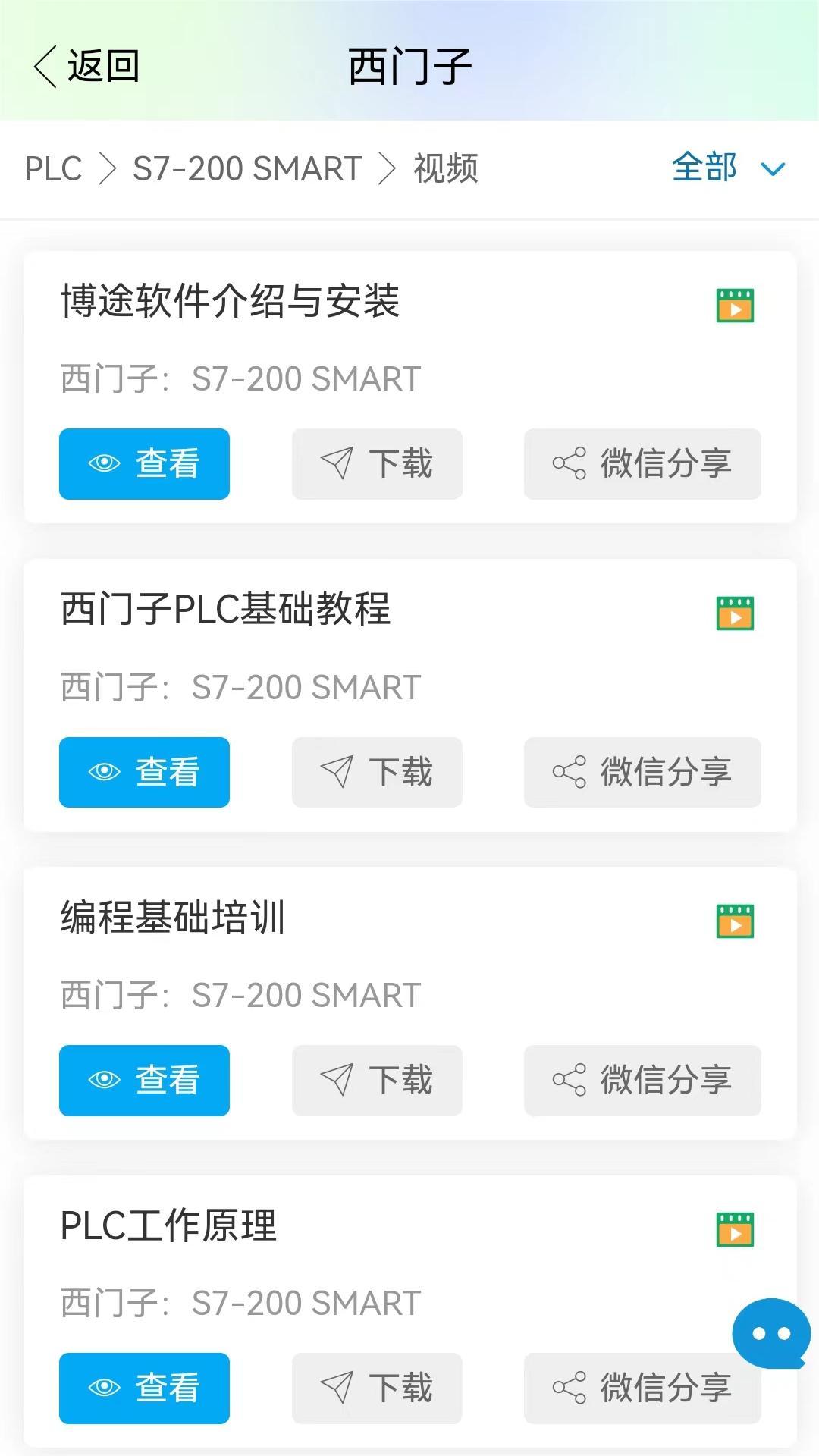Click 查看 on the 编程基础培训 card
Image resolution: width=819 pixels, height=1456 pixels.
click(144, 1081)
